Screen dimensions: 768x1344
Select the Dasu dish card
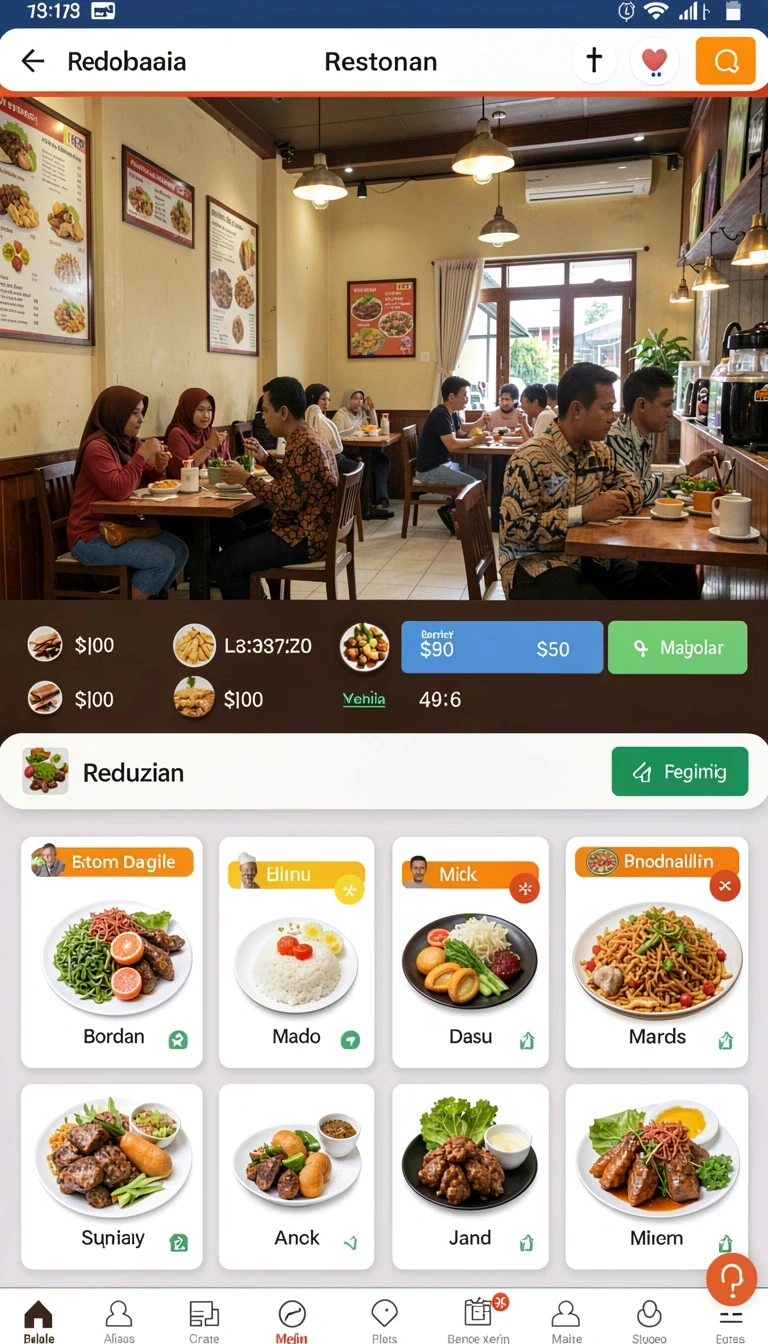pos(470,952)
